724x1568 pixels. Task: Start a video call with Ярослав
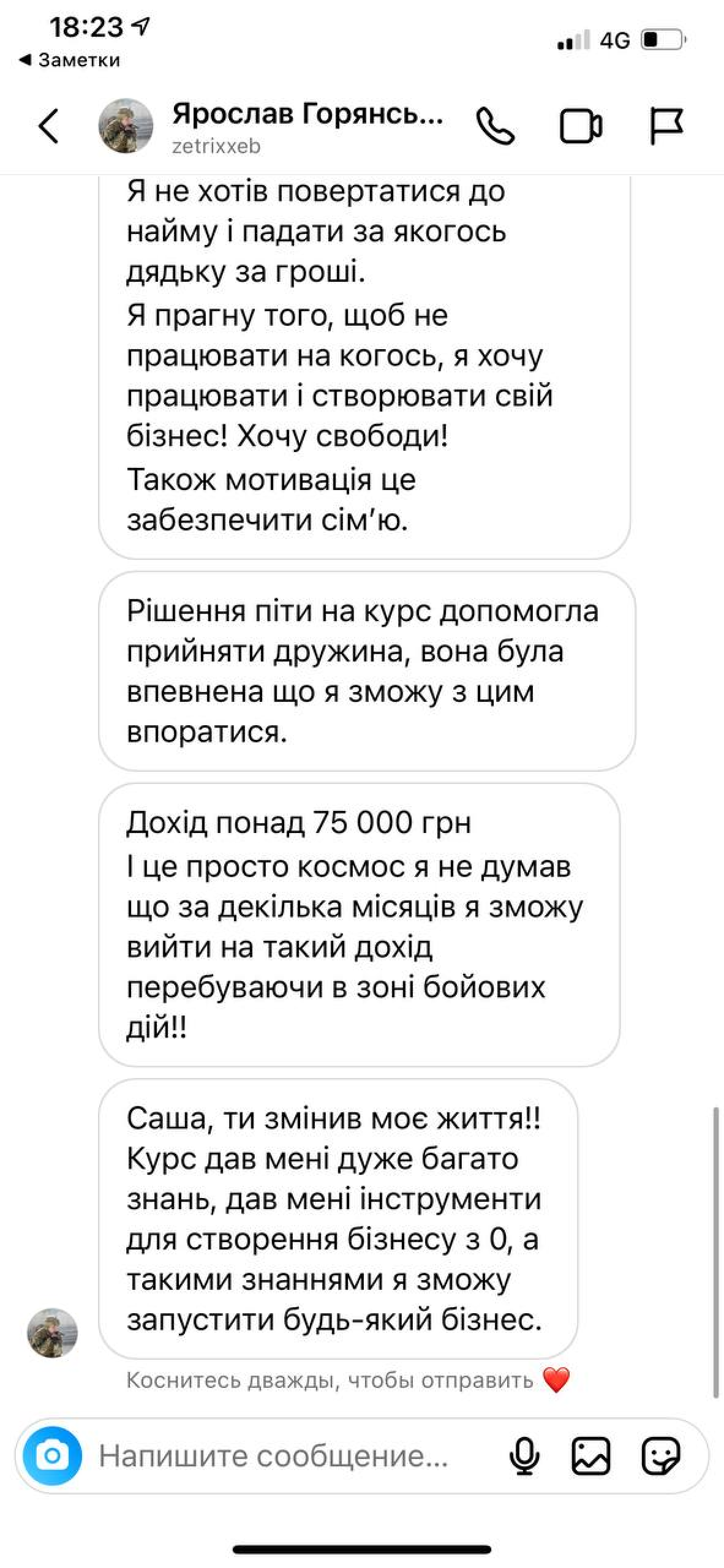[581, 127]
